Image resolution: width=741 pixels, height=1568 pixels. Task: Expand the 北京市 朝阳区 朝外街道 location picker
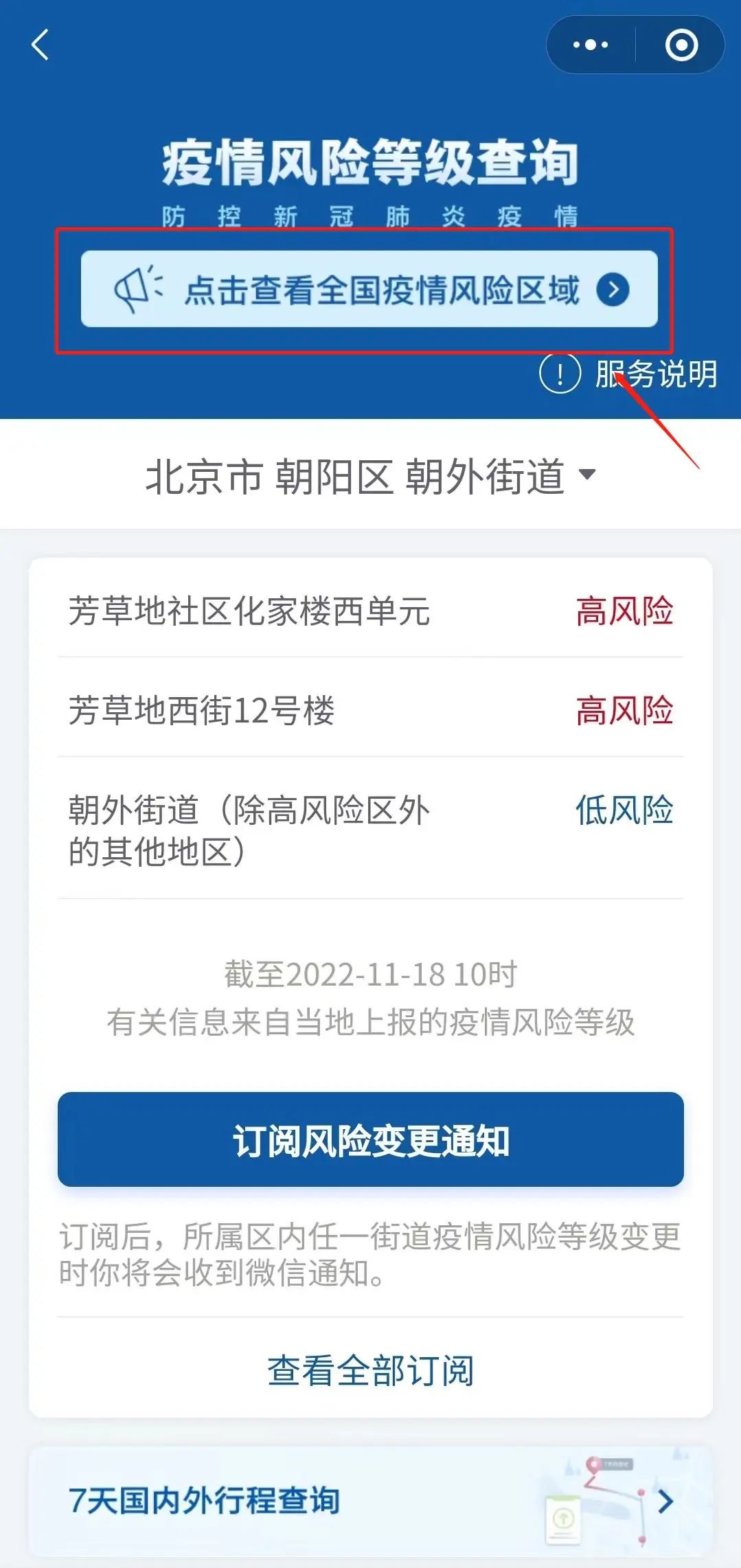point(370,476)
